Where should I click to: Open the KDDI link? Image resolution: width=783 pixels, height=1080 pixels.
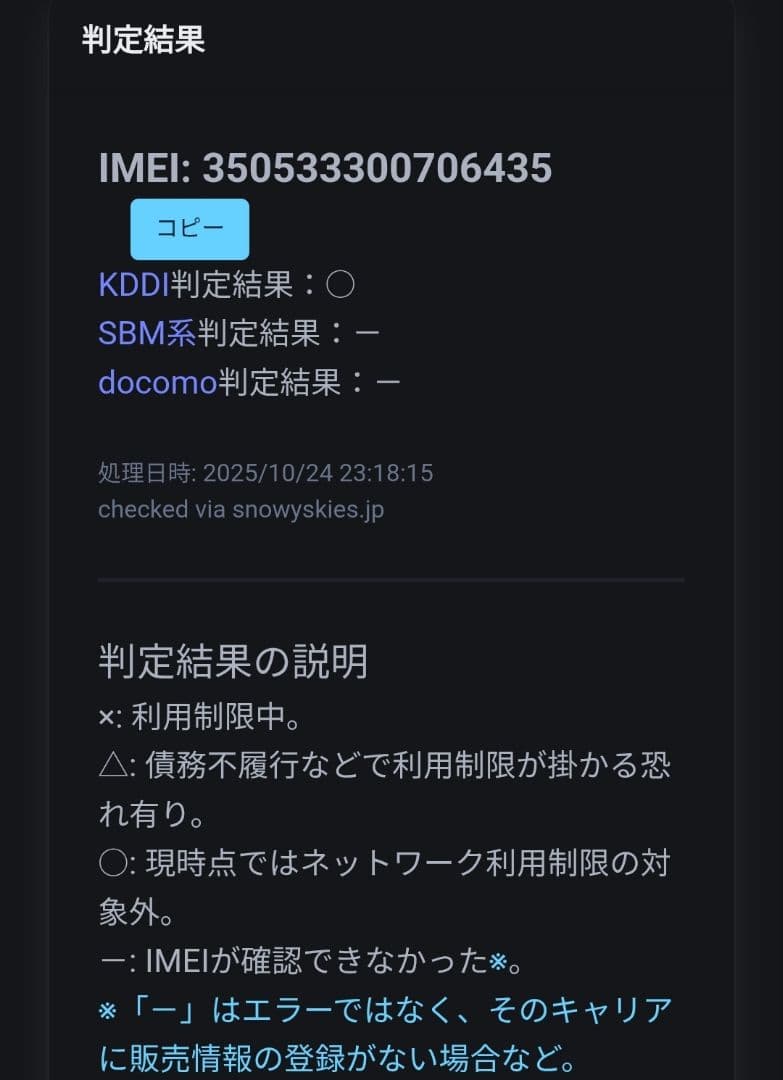click(x=134, y=285)
